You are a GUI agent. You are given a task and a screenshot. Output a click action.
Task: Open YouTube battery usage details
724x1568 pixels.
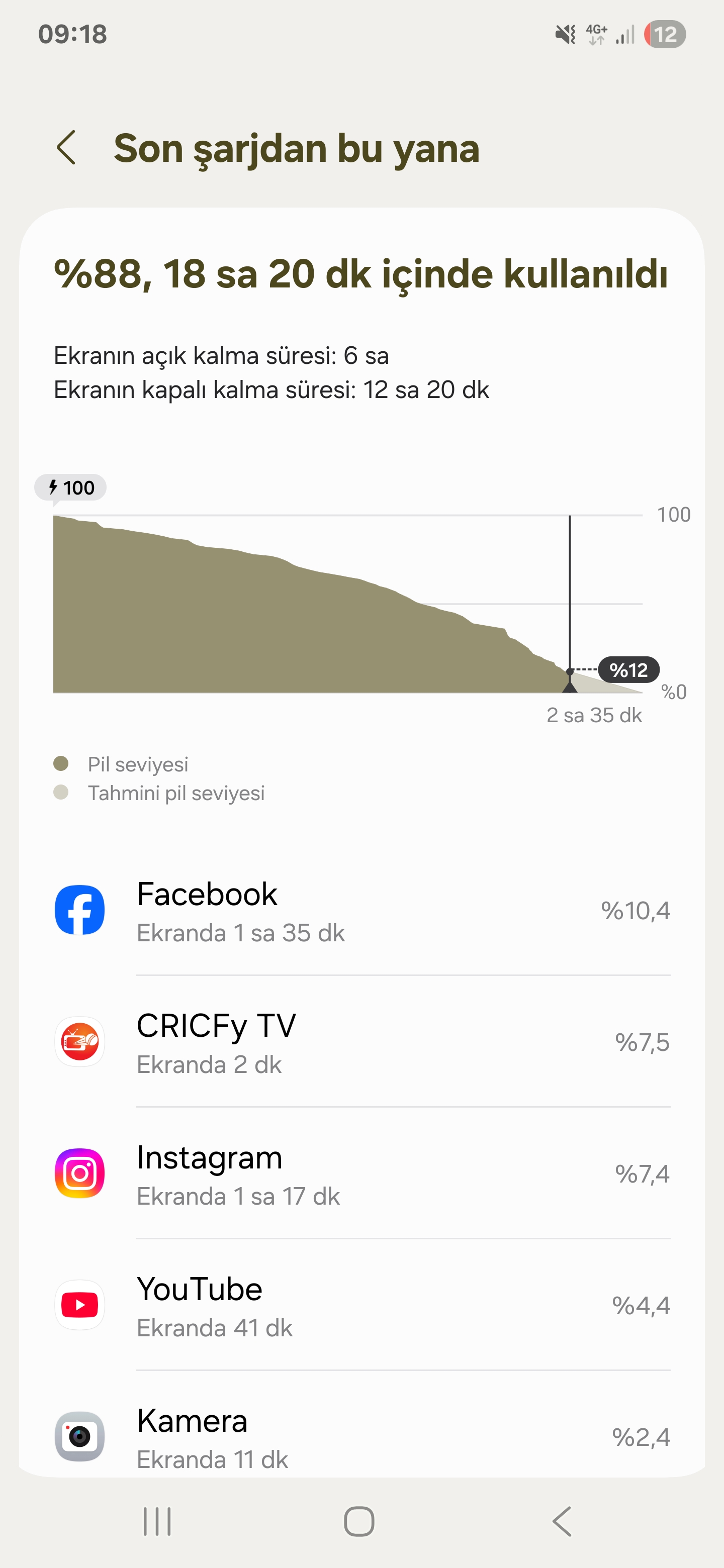tap(361, 1305)
